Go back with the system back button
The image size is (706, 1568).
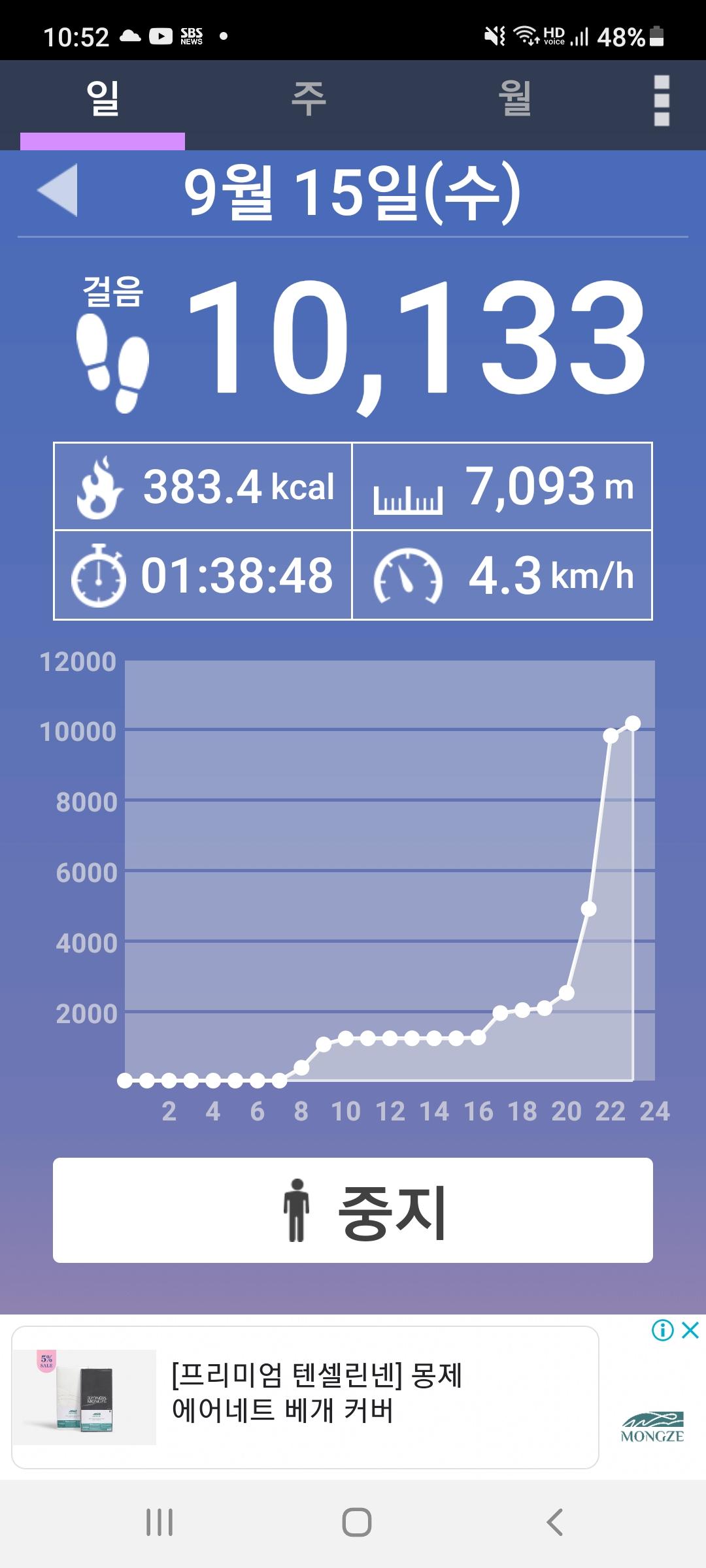click(554, 1522)
